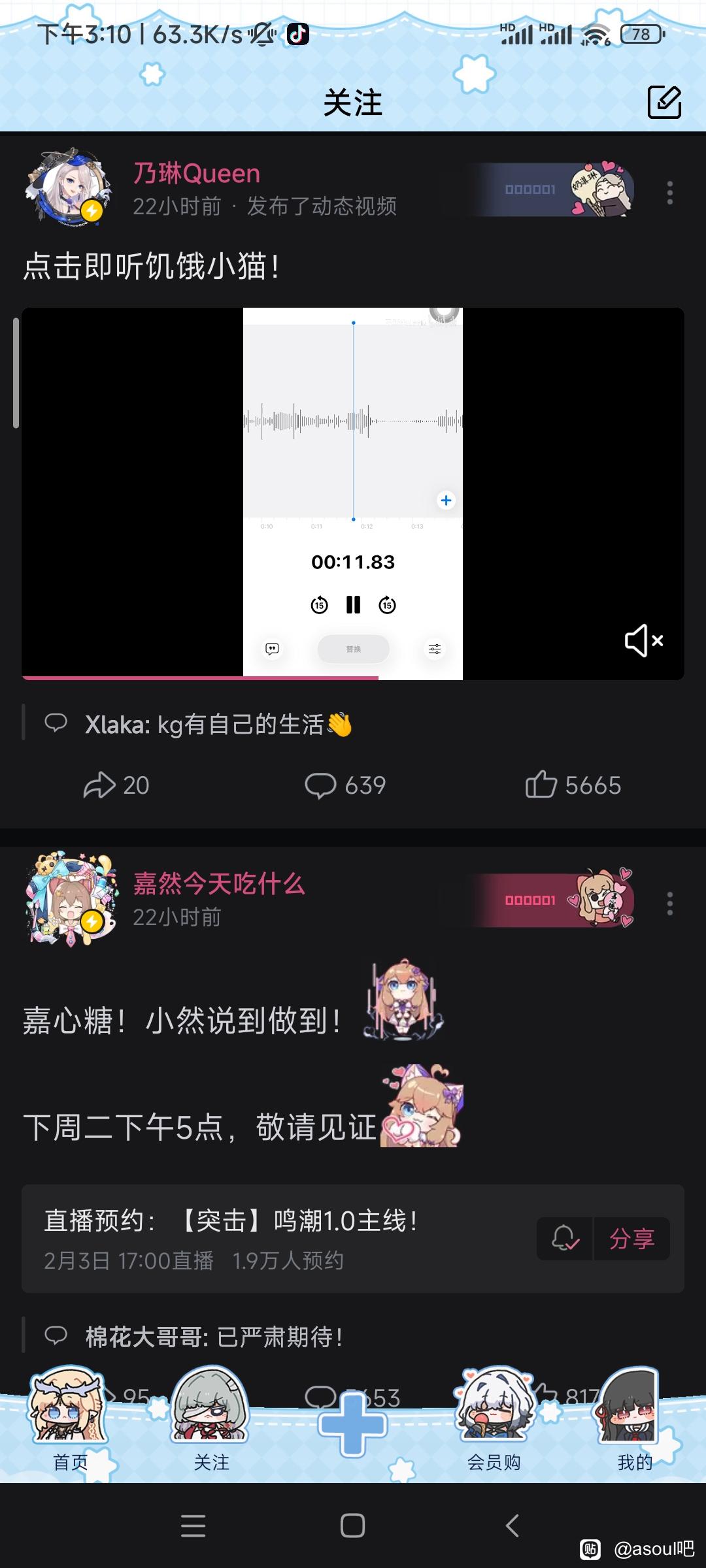Open Xlaka's highlighted comment
Image resolution: width=706 pixels, height=1568 pixels.
click(219, 725)
